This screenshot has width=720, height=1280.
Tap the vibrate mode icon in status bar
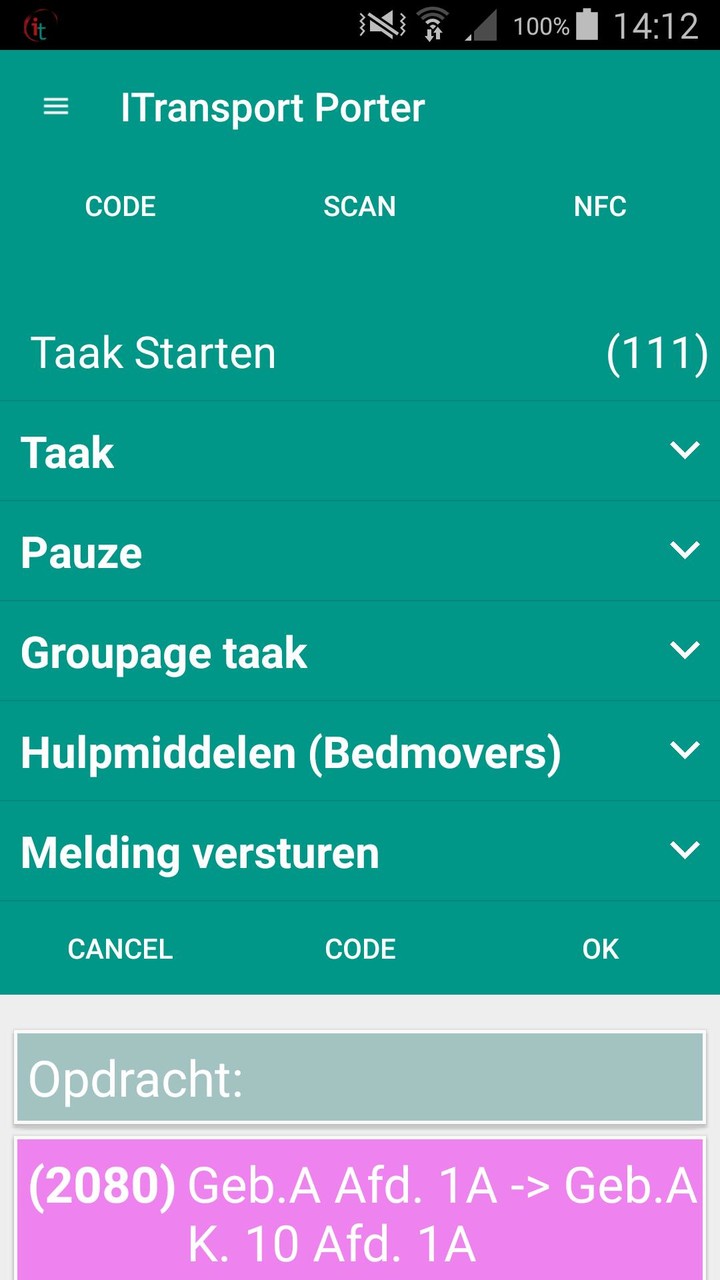(x=383, y=25)
